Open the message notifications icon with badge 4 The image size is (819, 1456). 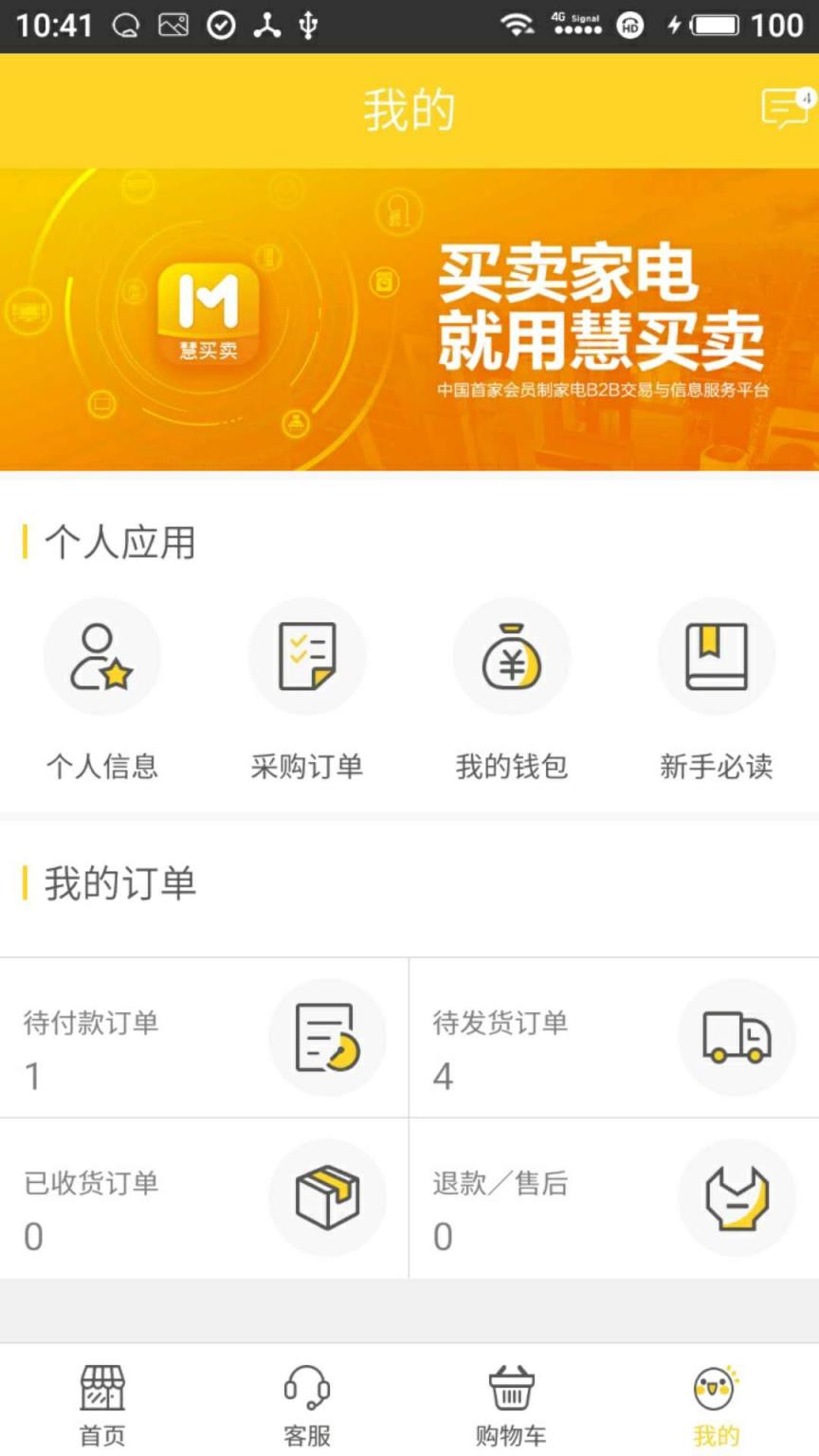783,109
